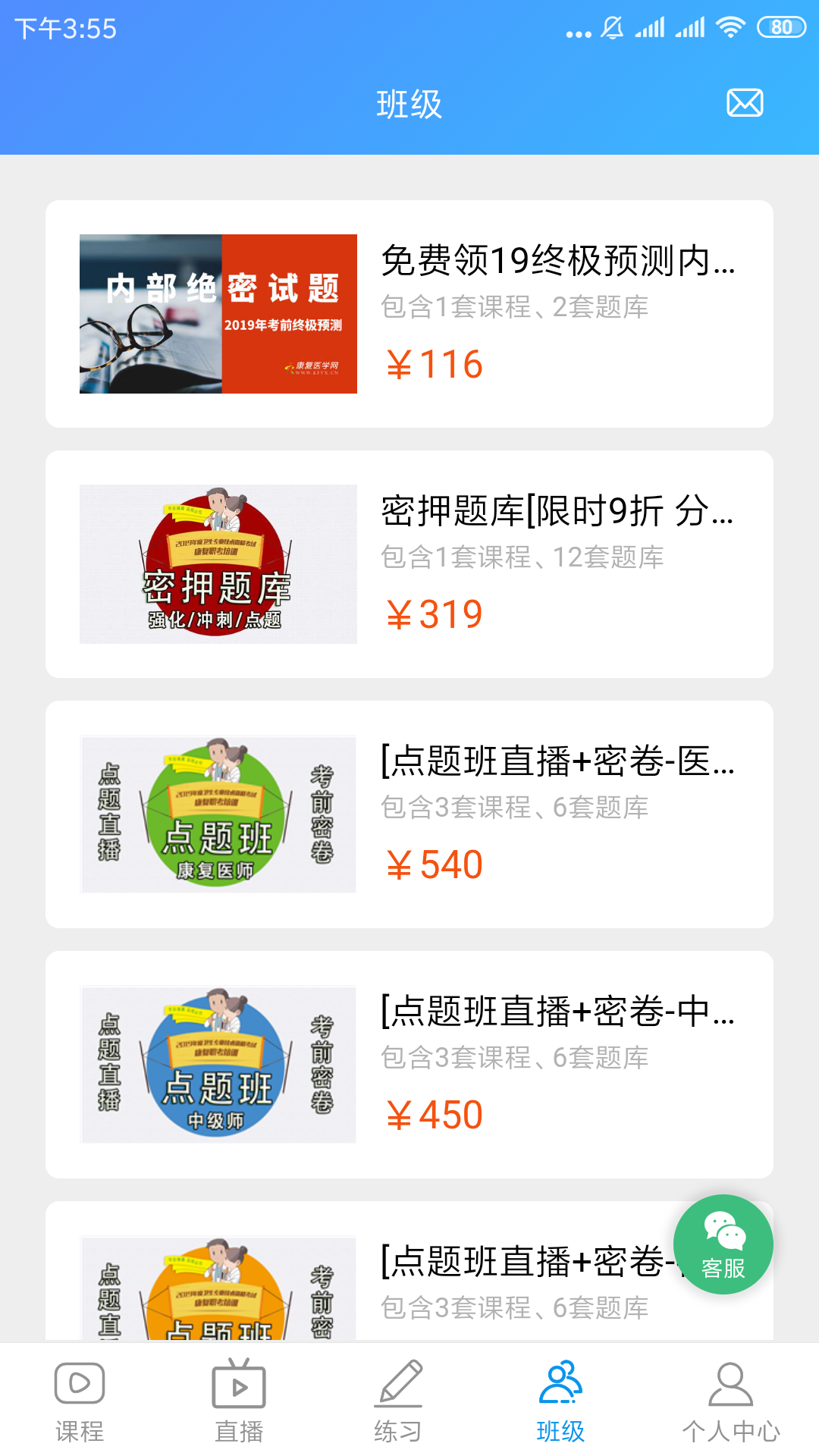The height and width of the screenshot is (1456, 819).
Task: Open the 免费领19终极预测内 course title
Action: (557, 262)
